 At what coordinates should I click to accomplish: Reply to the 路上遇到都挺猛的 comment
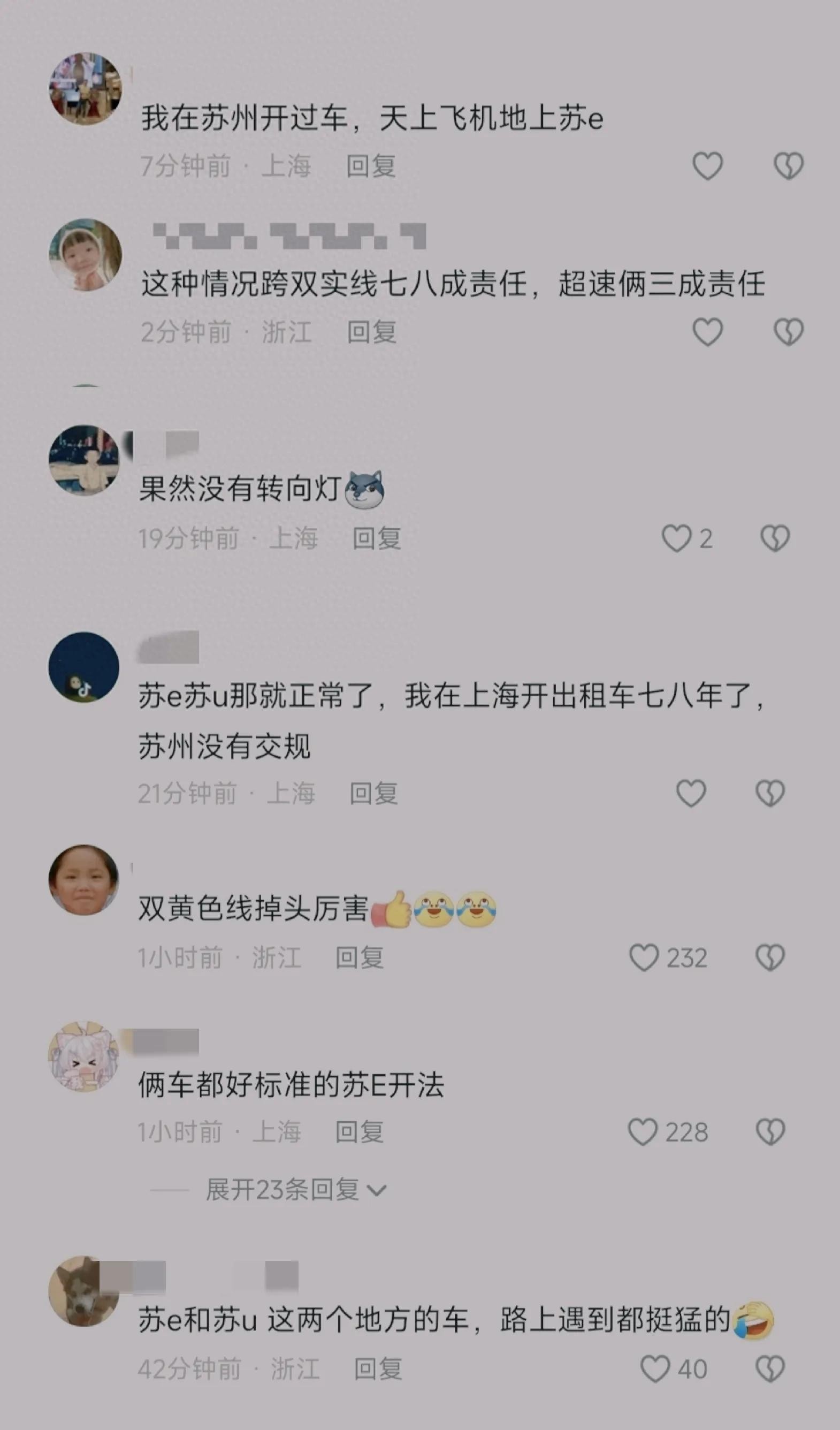(378, 1370)
